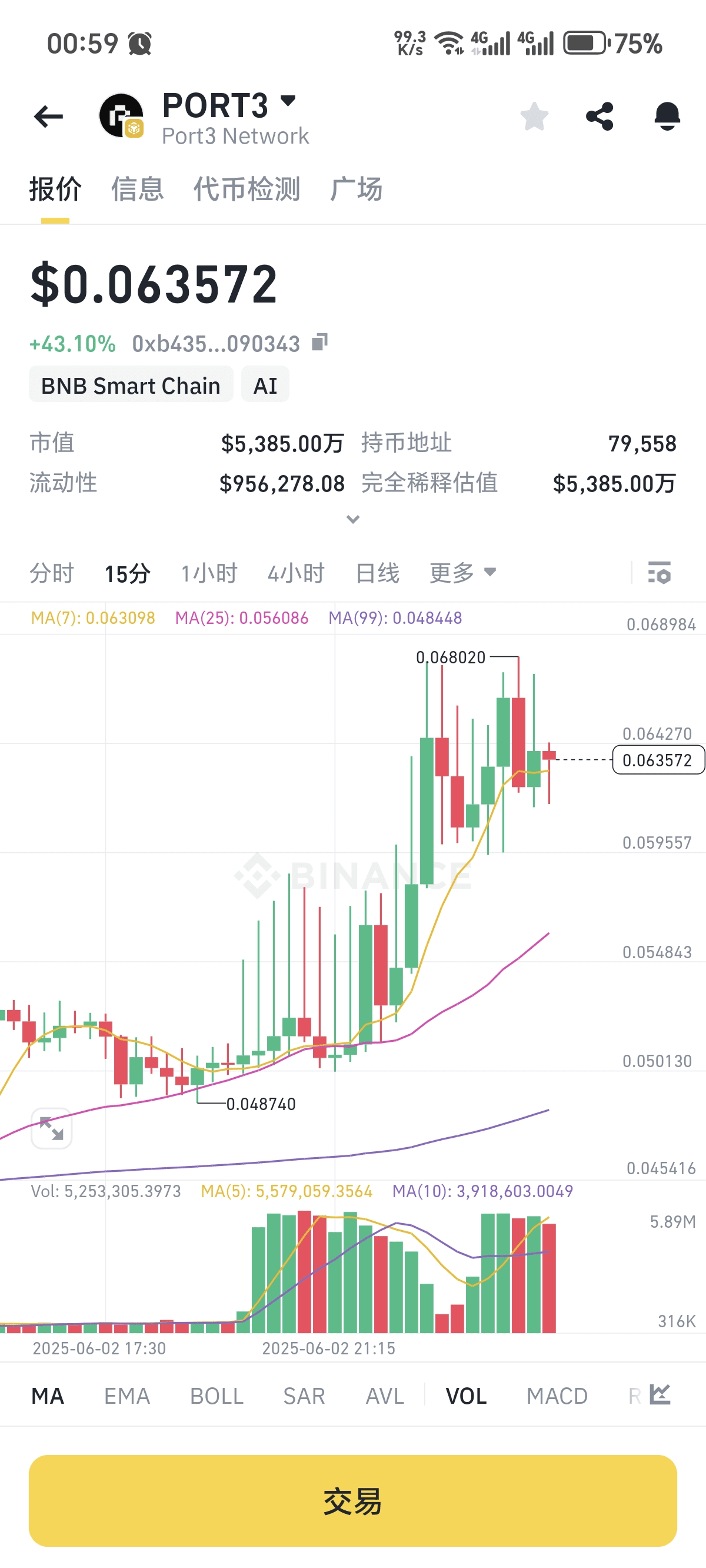The width and height of the screenshot is (706, 1568).
Task: Select the 1小时 chart interval
Action: click(x=209, y=573)
